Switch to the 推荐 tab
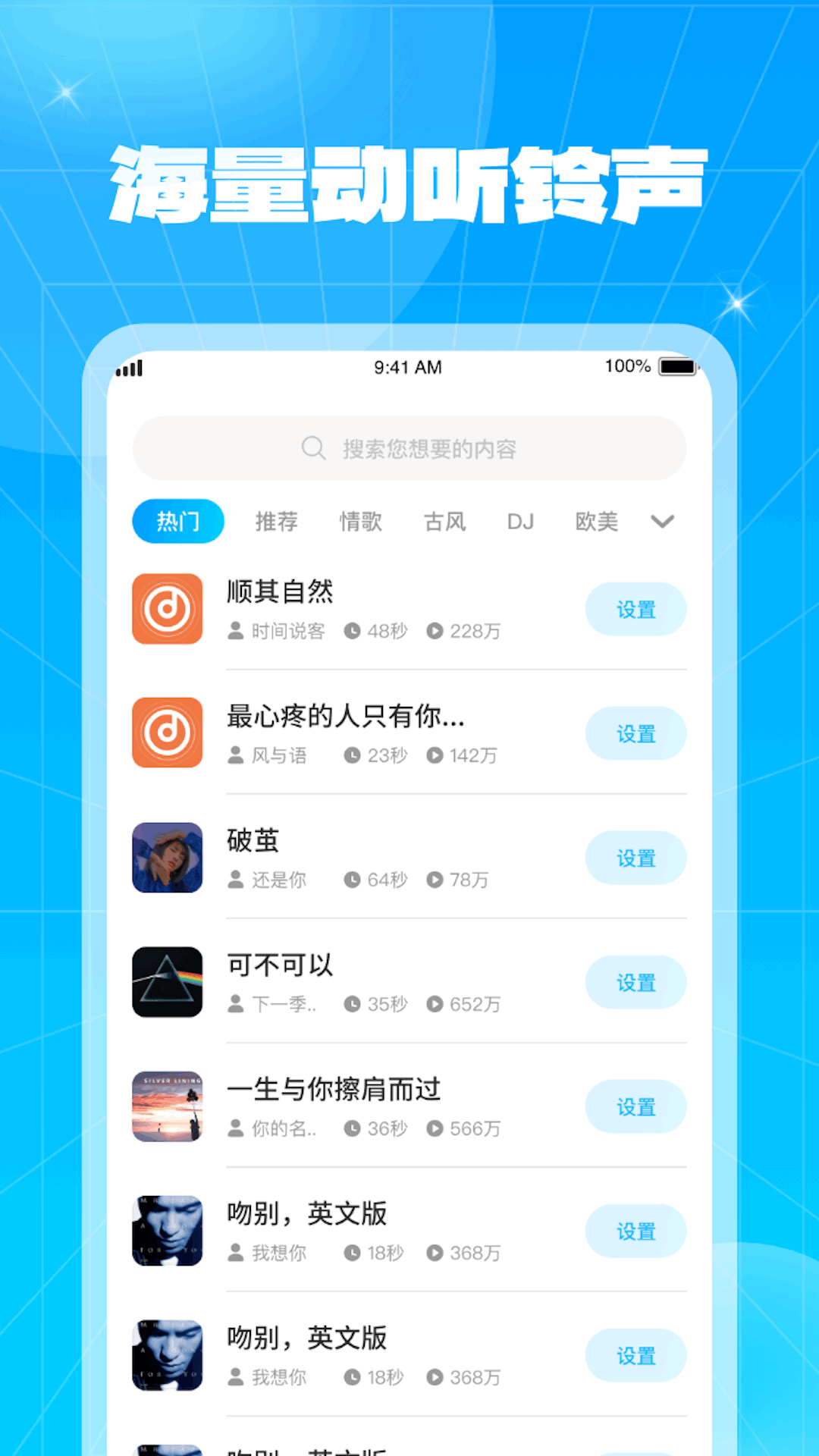 pyautogui.click(x=276, y=521)
